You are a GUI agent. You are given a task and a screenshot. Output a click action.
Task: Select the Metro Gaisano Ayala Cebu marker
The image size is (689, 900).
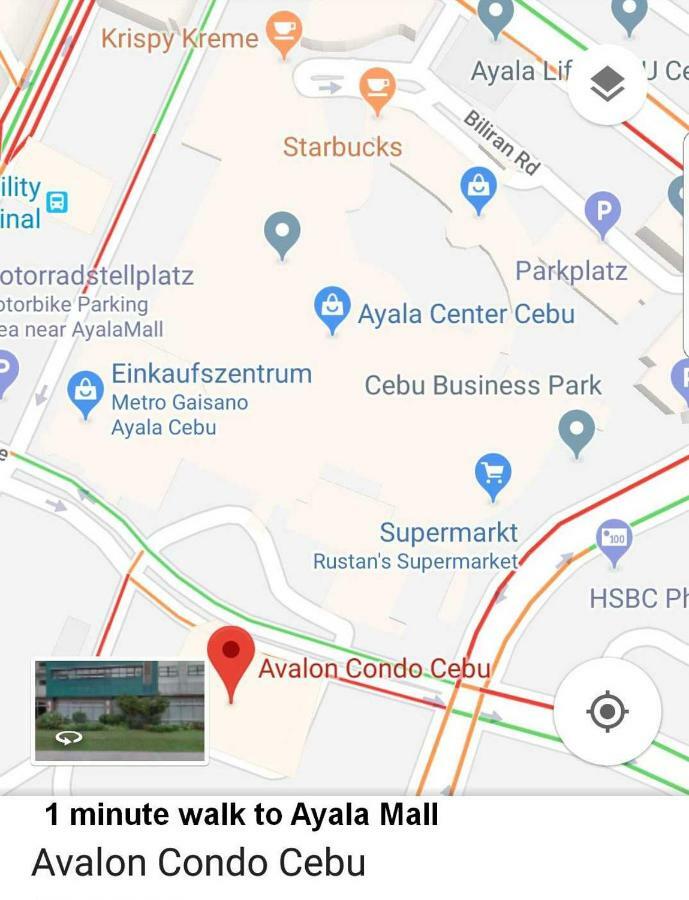(86, 391)
